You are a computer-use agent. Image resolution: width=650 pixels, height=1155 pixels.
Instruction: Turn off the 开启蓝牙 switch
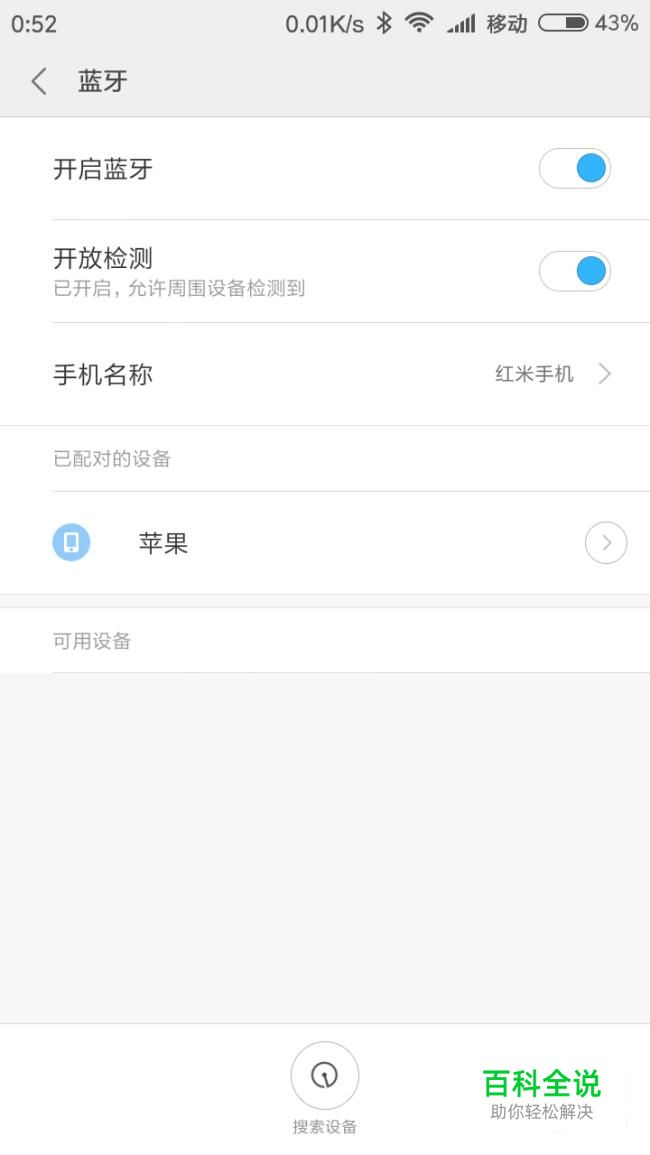point(575,169)
